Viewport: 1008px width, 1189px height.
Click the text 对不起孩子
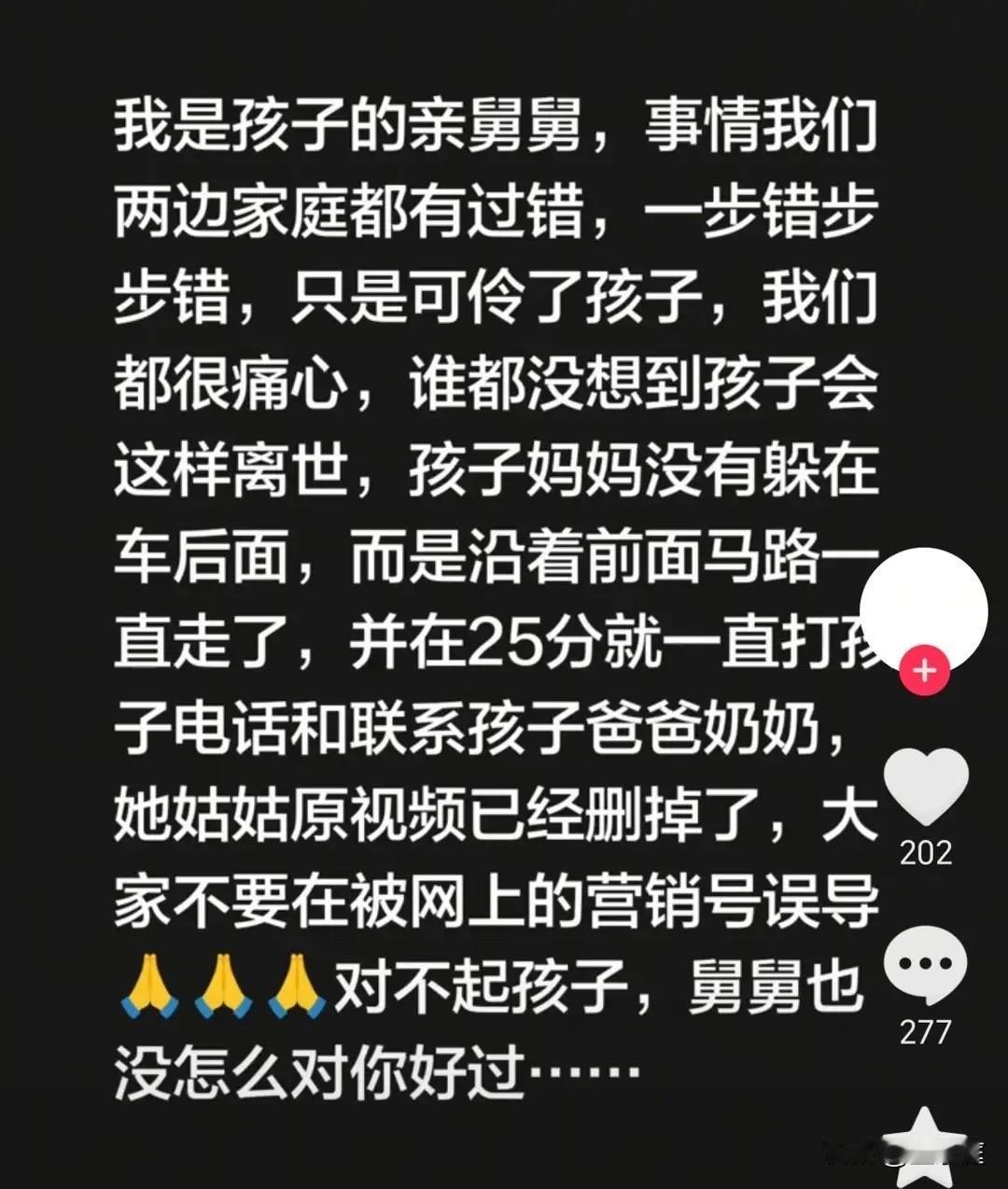pyautogui.click(x=476, y=986)
